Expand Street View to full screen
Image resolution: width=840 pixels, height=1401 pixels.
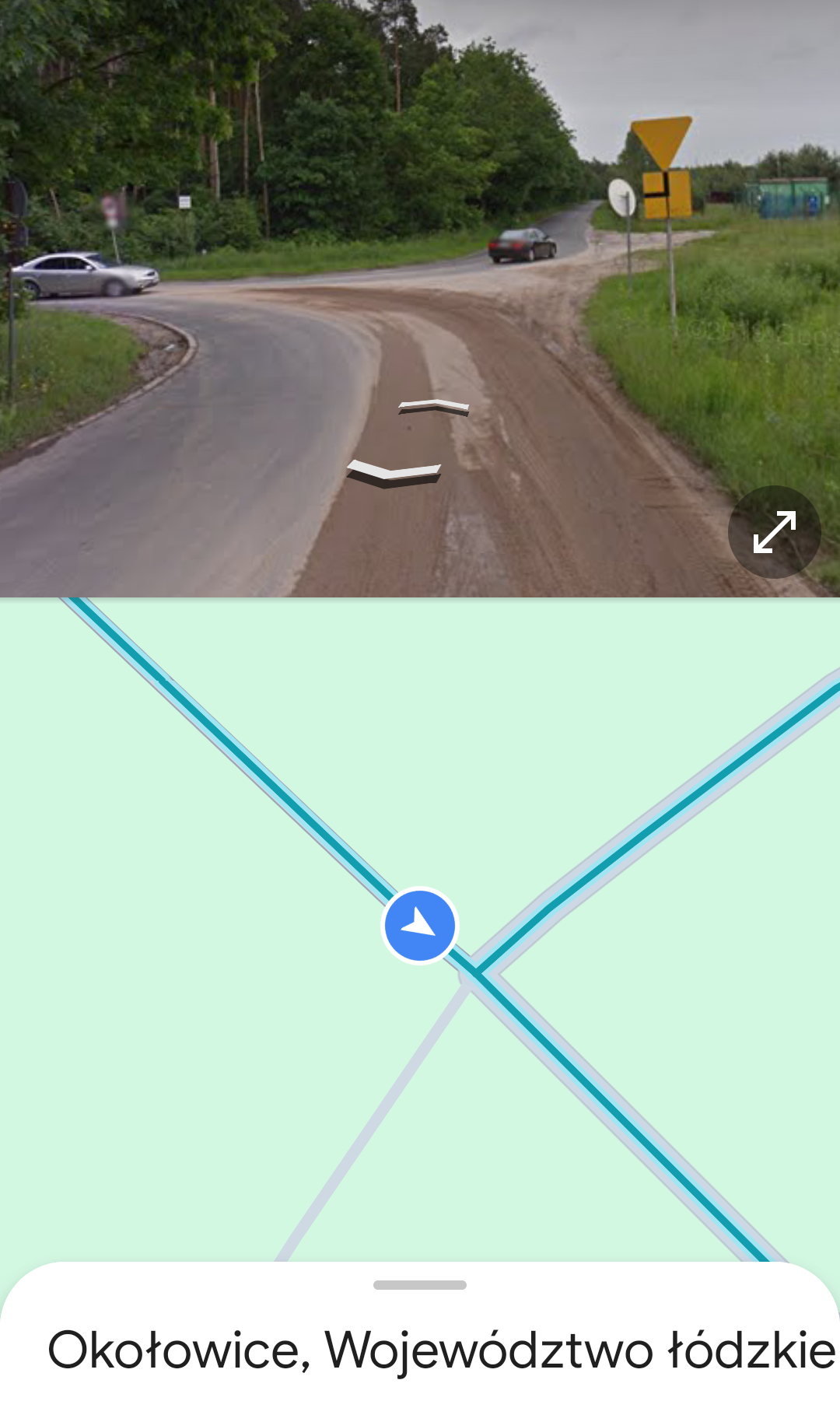pyautogui.click(x=775, y=532)
